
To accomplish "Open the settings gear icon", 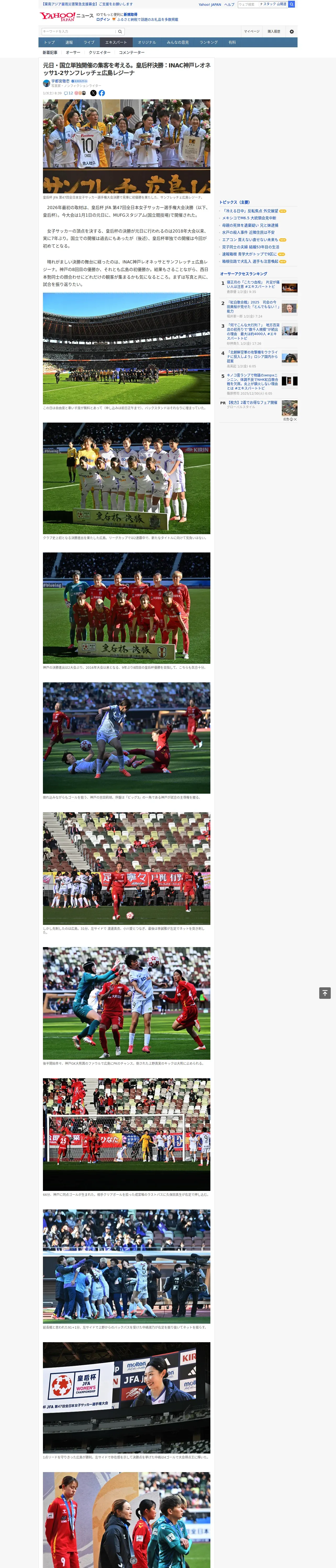I will (292, 32).
